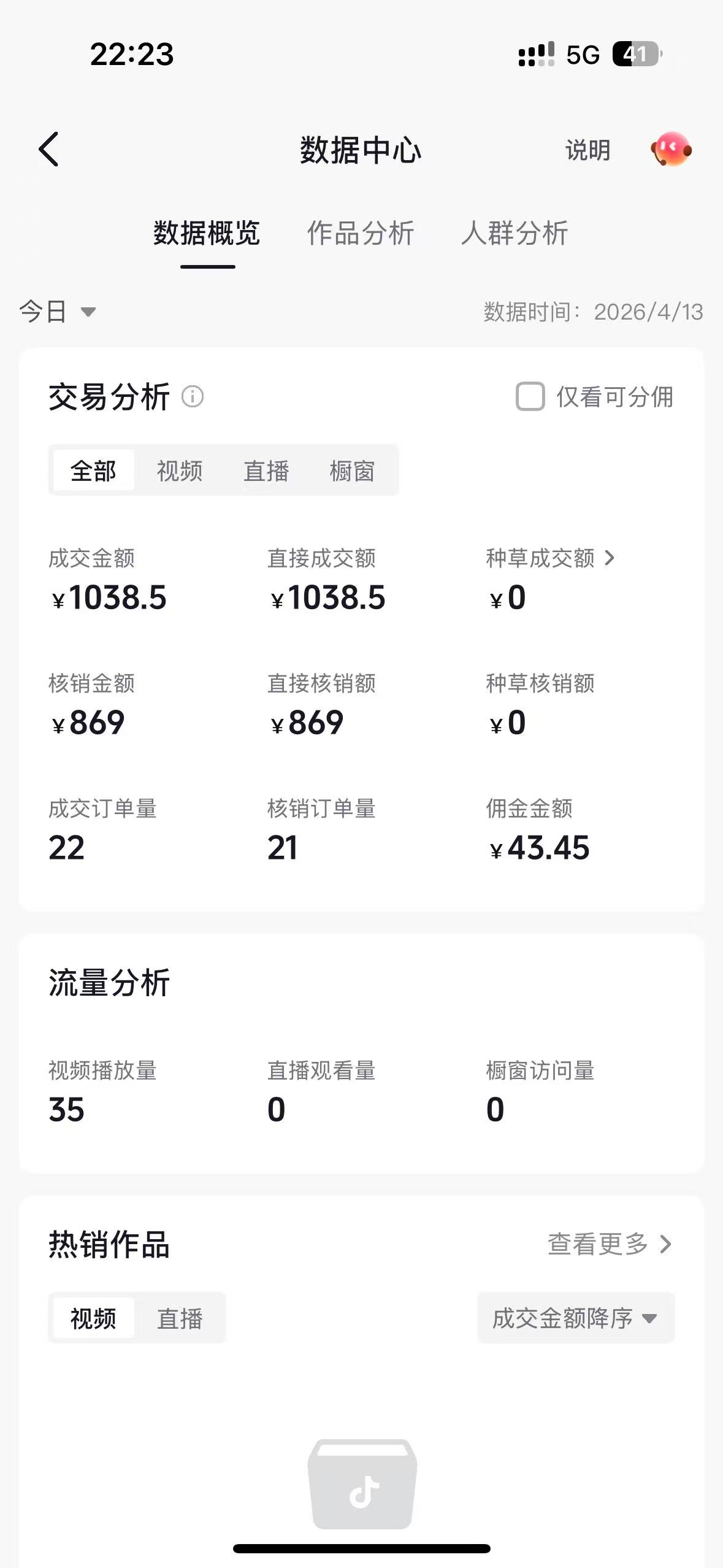The height and width of the screenshot is (1568, 723).
Task: Expand the 今日 date range dropdown
Action: (58, 312)
